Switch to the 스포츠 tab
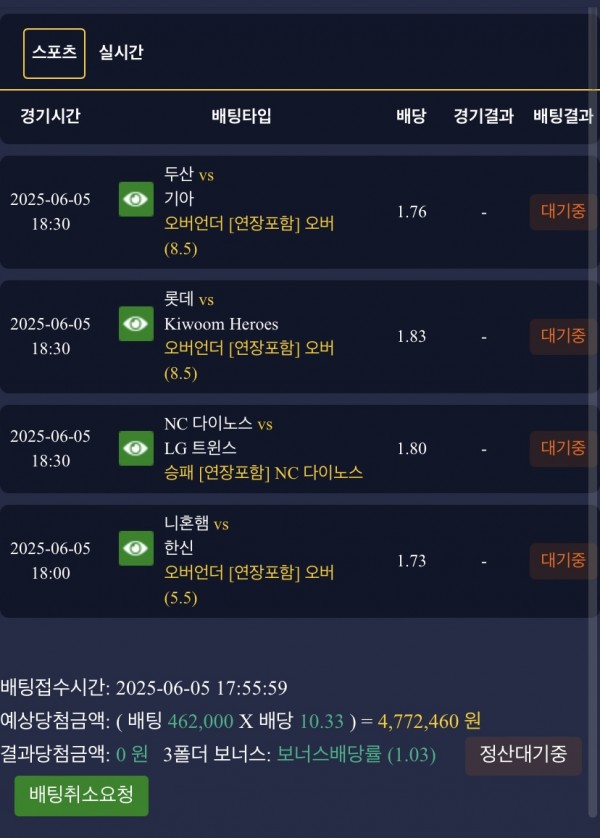600x838 pixels. [x=54, y=53]
